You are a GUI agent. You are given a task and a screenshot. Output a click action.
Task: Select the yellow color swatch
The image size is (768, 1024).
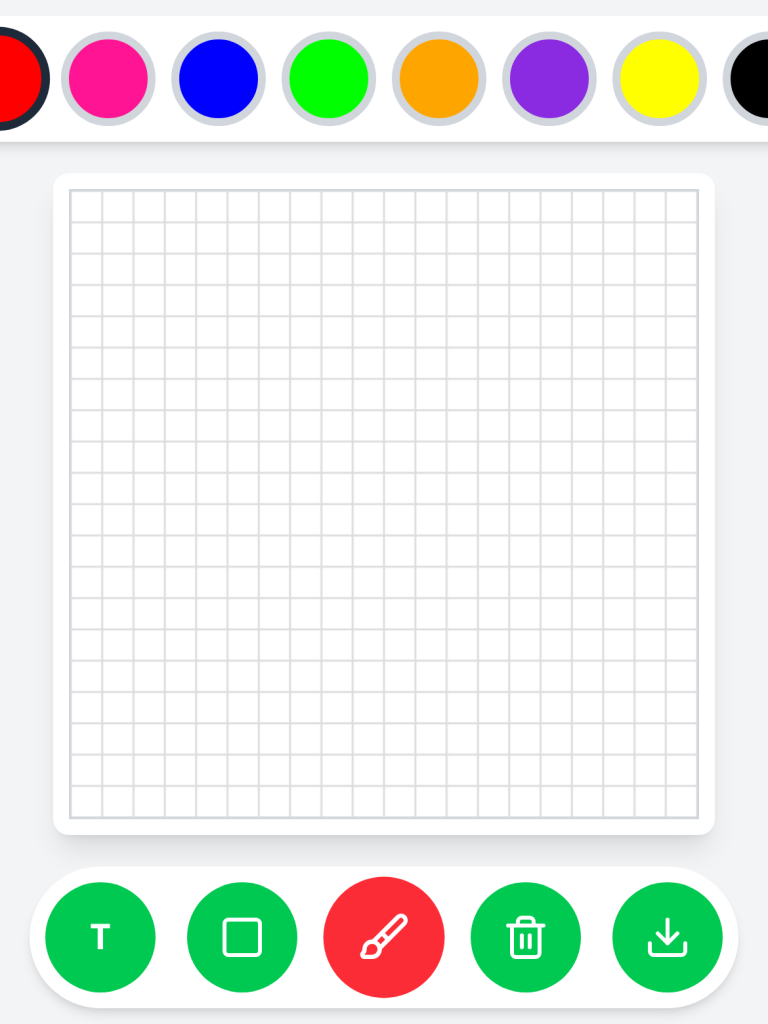659,79
